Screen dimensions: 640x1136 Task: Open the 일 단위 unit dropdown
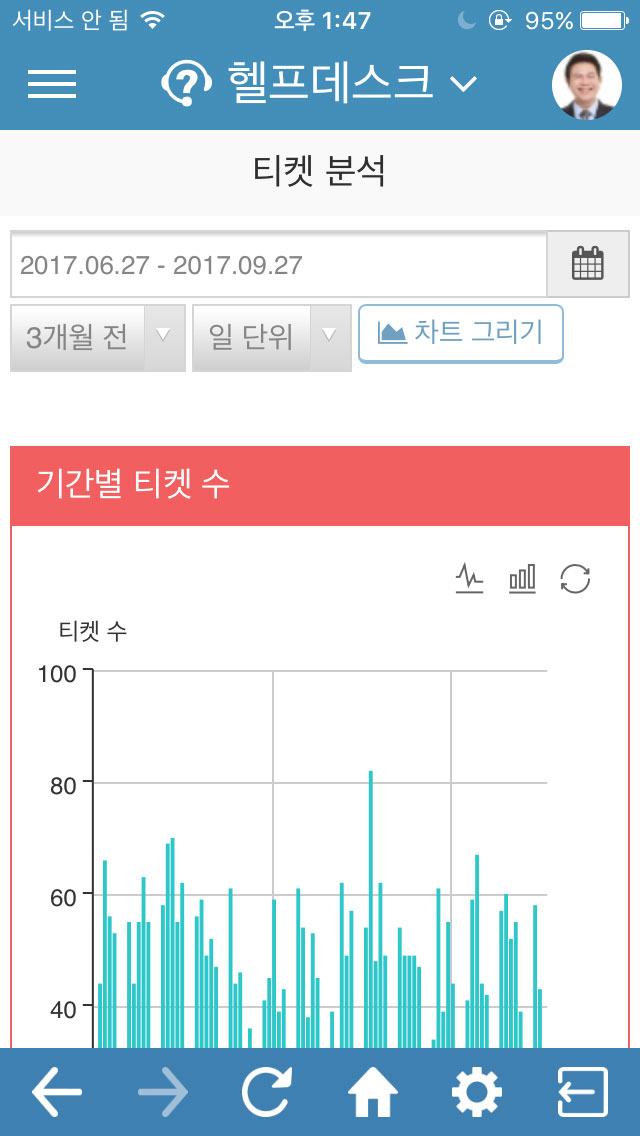coord(272,338)
